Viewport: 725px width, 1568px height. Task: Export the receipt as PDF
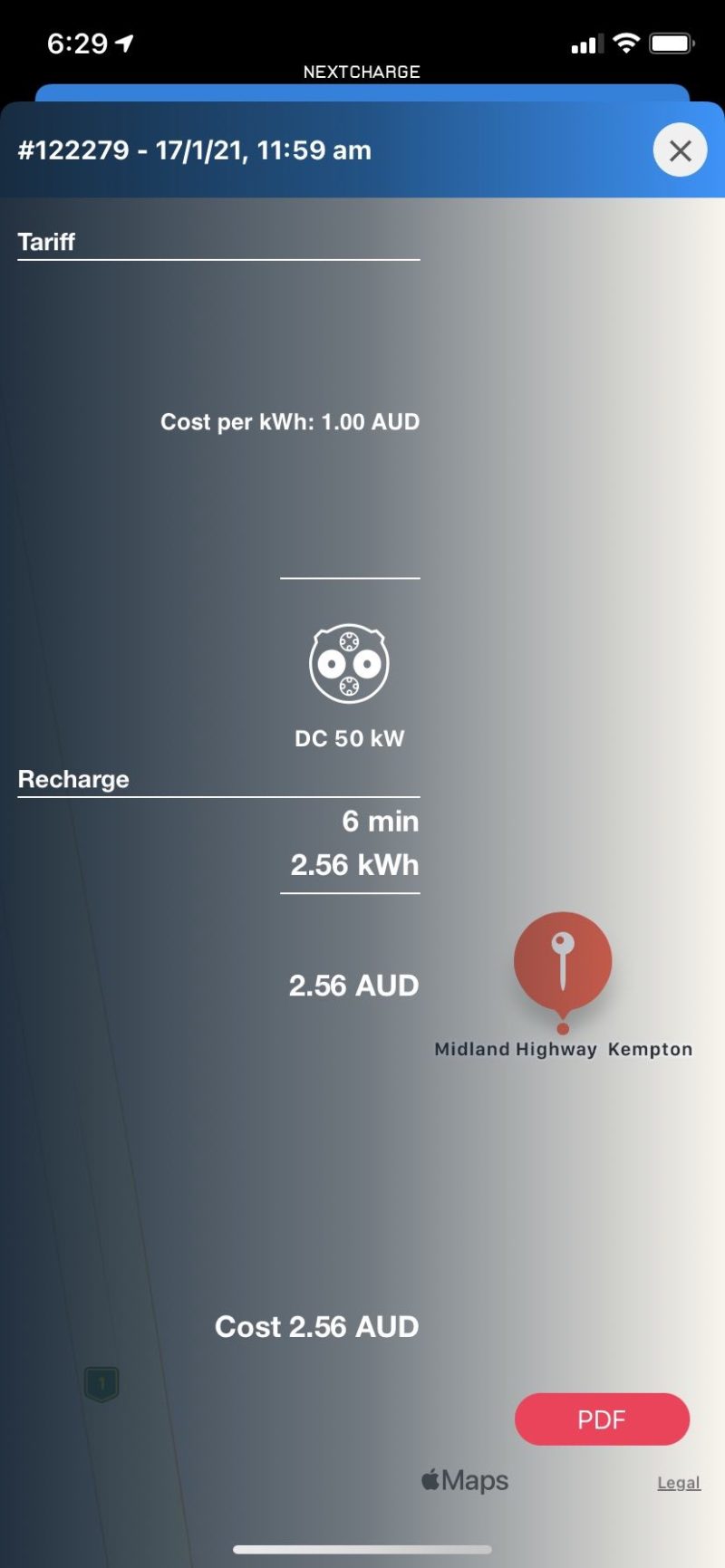(x=602, y=1419)
